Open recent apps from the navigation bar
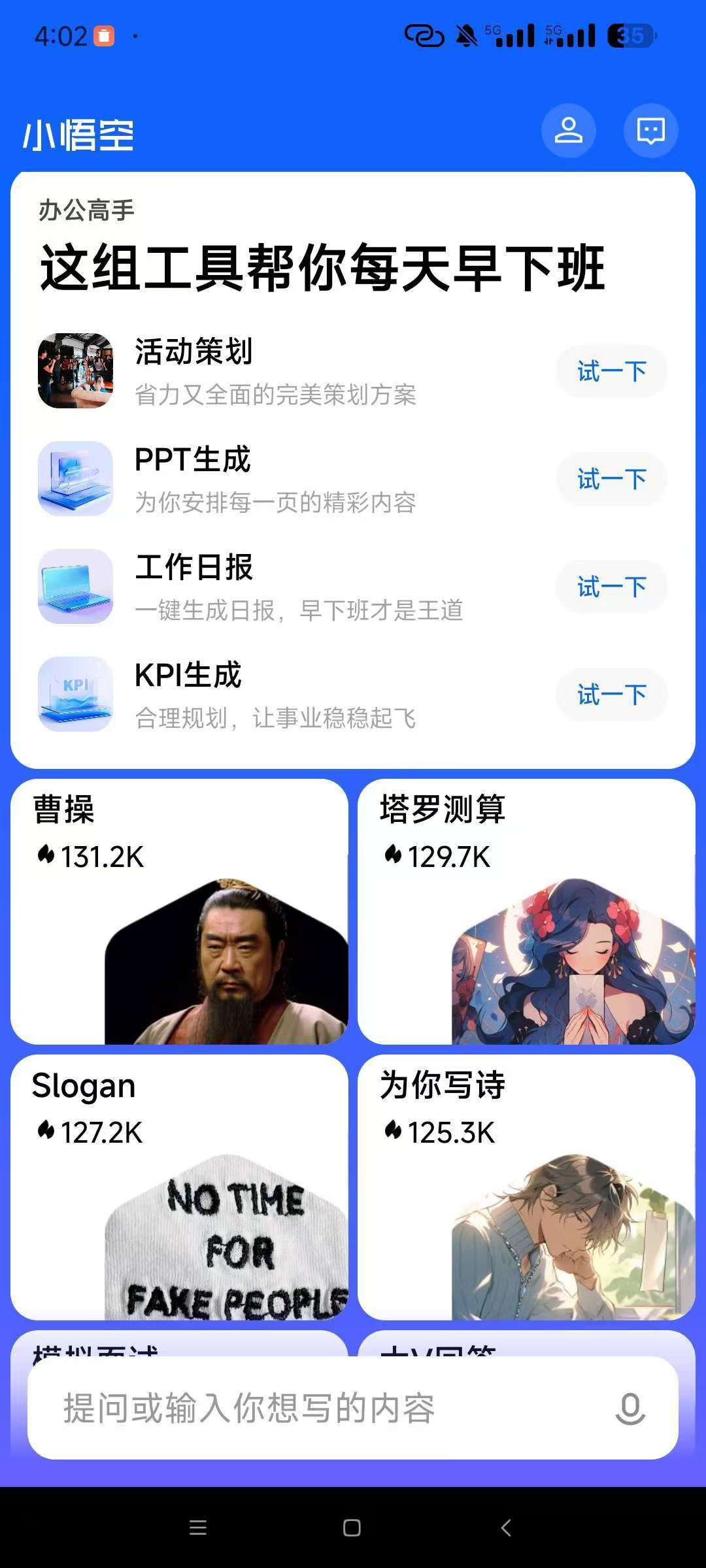706x1568 pixels. [198, 1527]
